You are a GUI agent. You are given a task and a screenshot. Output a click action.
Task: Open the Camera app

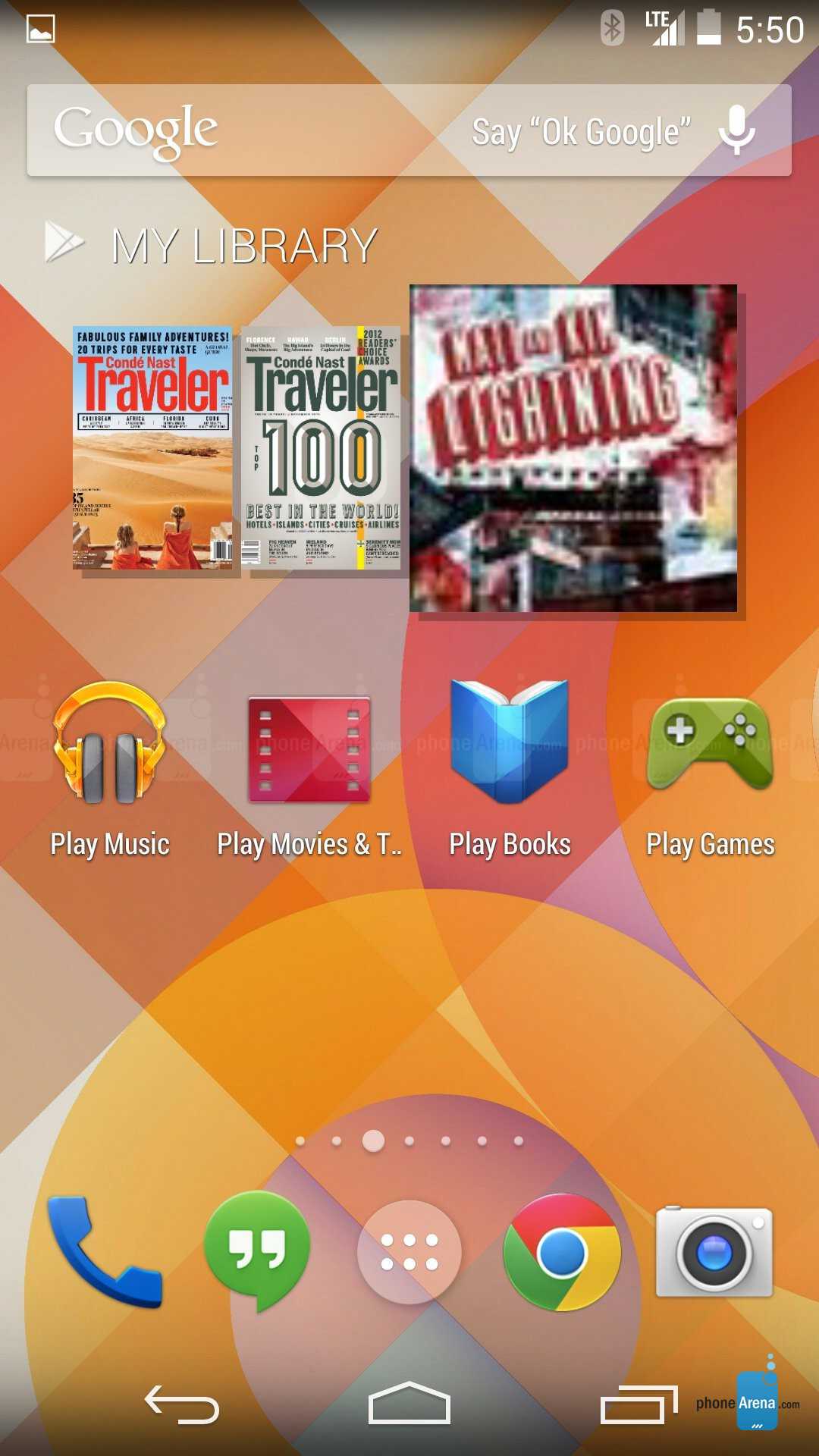[x=714, y=1251]
